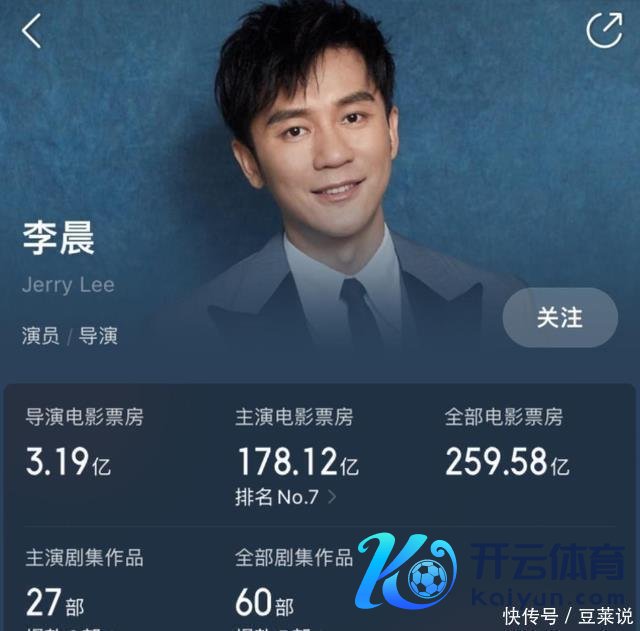Open the 排名 No.7 ranking link
Image resolution: width=640 pixels, height=631 pixels.
pyautogui.click(x=286, y=495)
